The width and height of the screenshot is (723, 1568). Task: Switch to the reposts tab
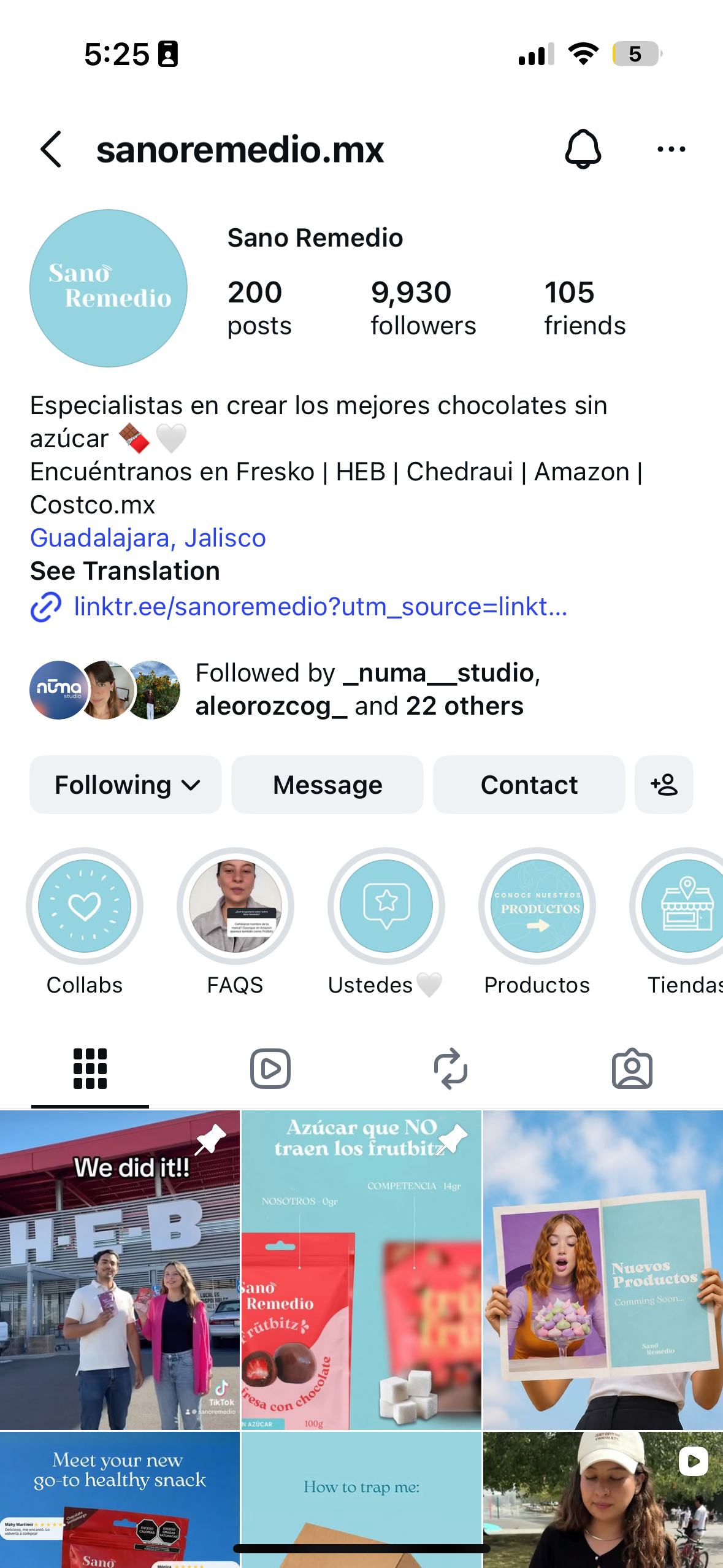tap(451, 1069)
